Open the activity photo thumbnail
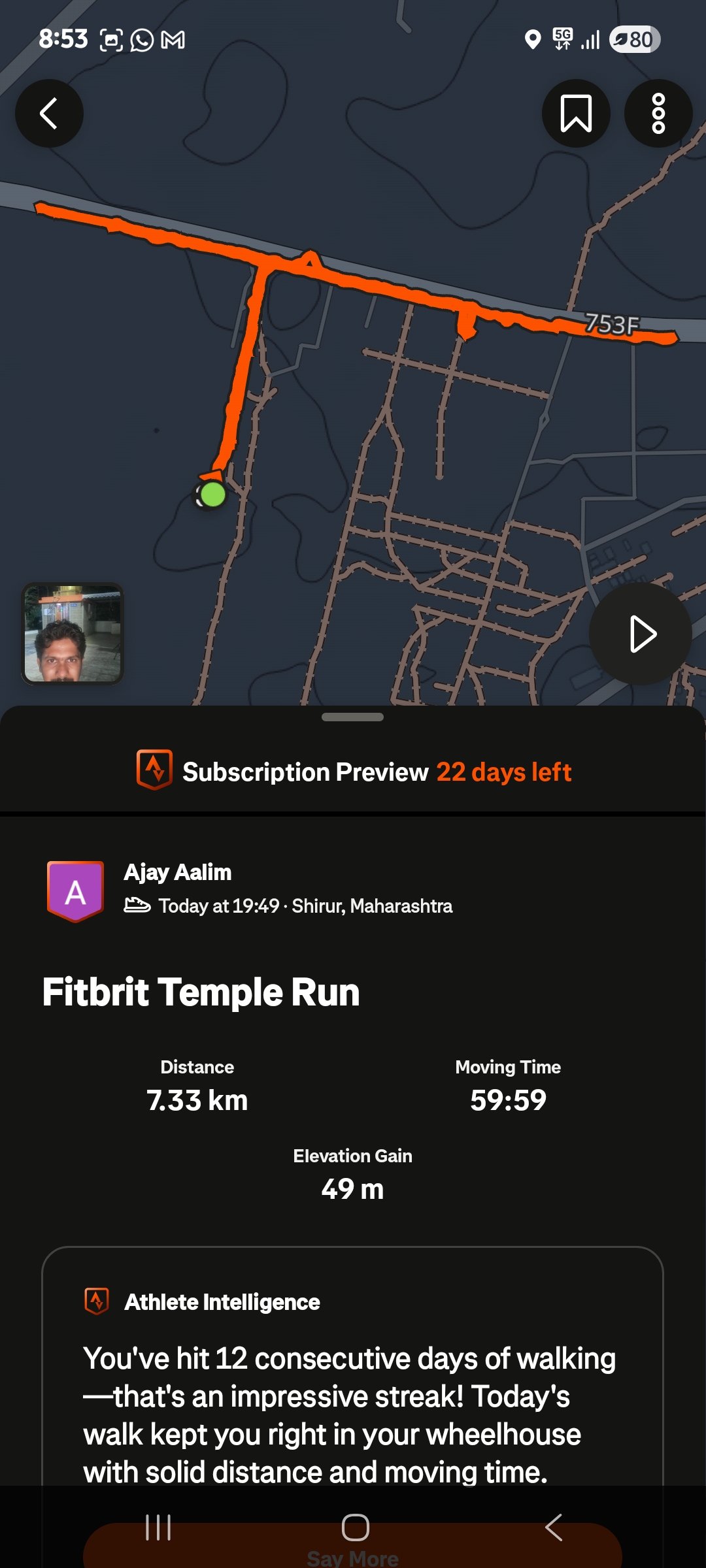Image resolution: width=706 pixels, height=1568 pixels. coord(73,634)
